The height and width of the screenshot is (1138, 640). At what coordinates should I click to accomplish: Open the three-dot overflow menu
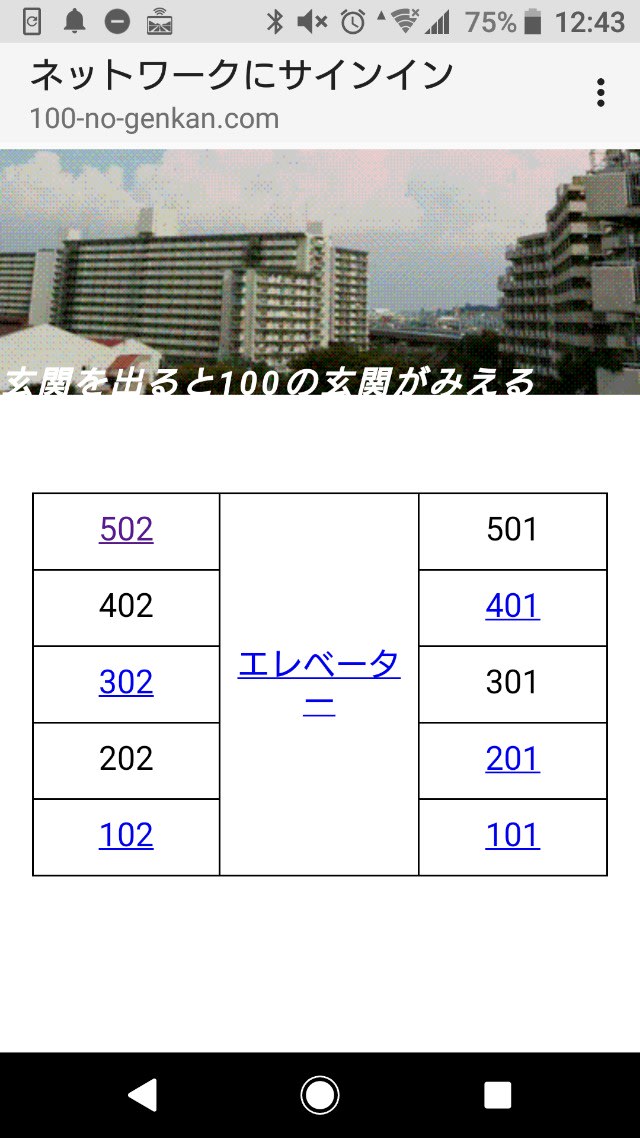(600, 92)
